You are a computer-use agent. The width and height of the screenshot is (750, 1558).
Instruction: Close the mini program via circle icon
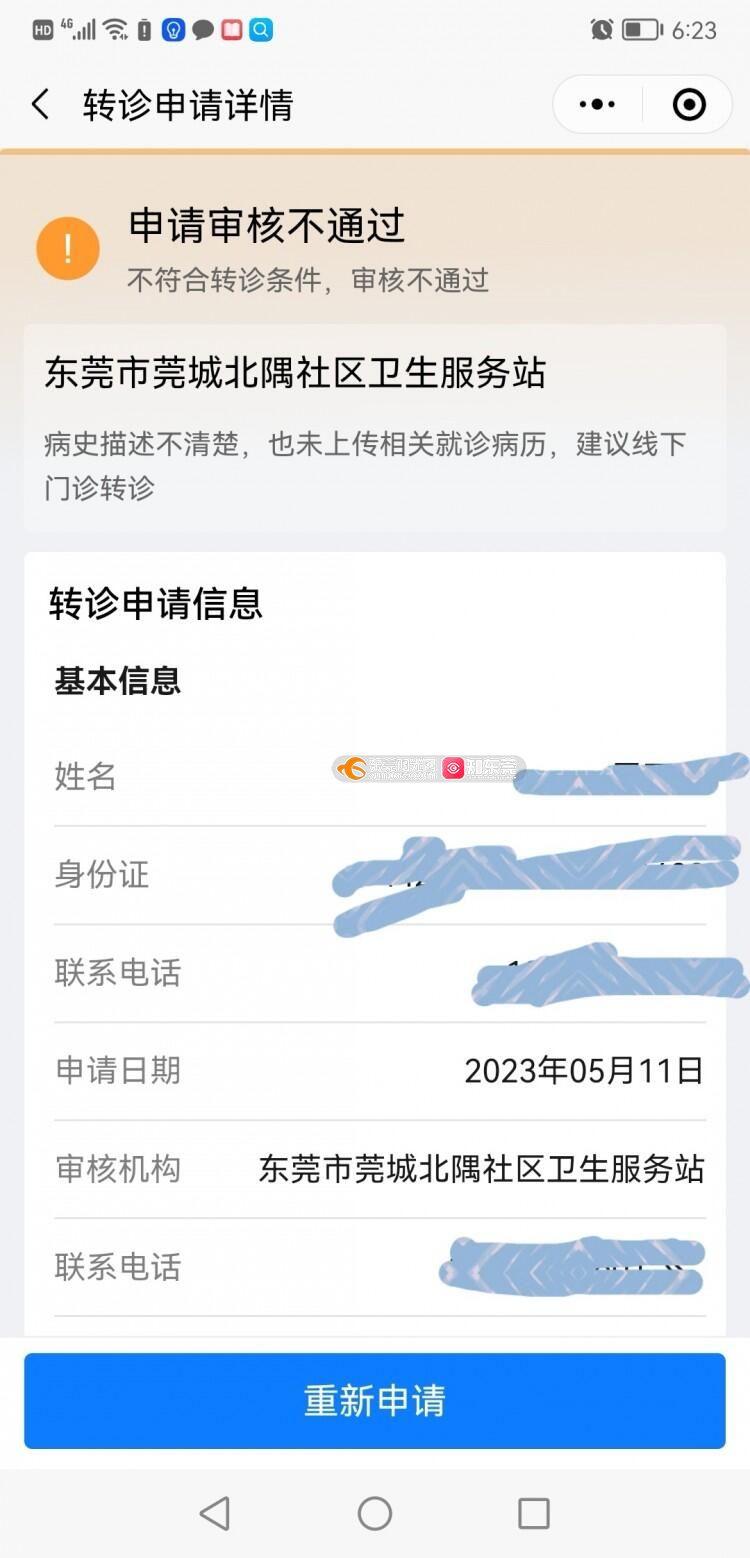coord(689,104)
